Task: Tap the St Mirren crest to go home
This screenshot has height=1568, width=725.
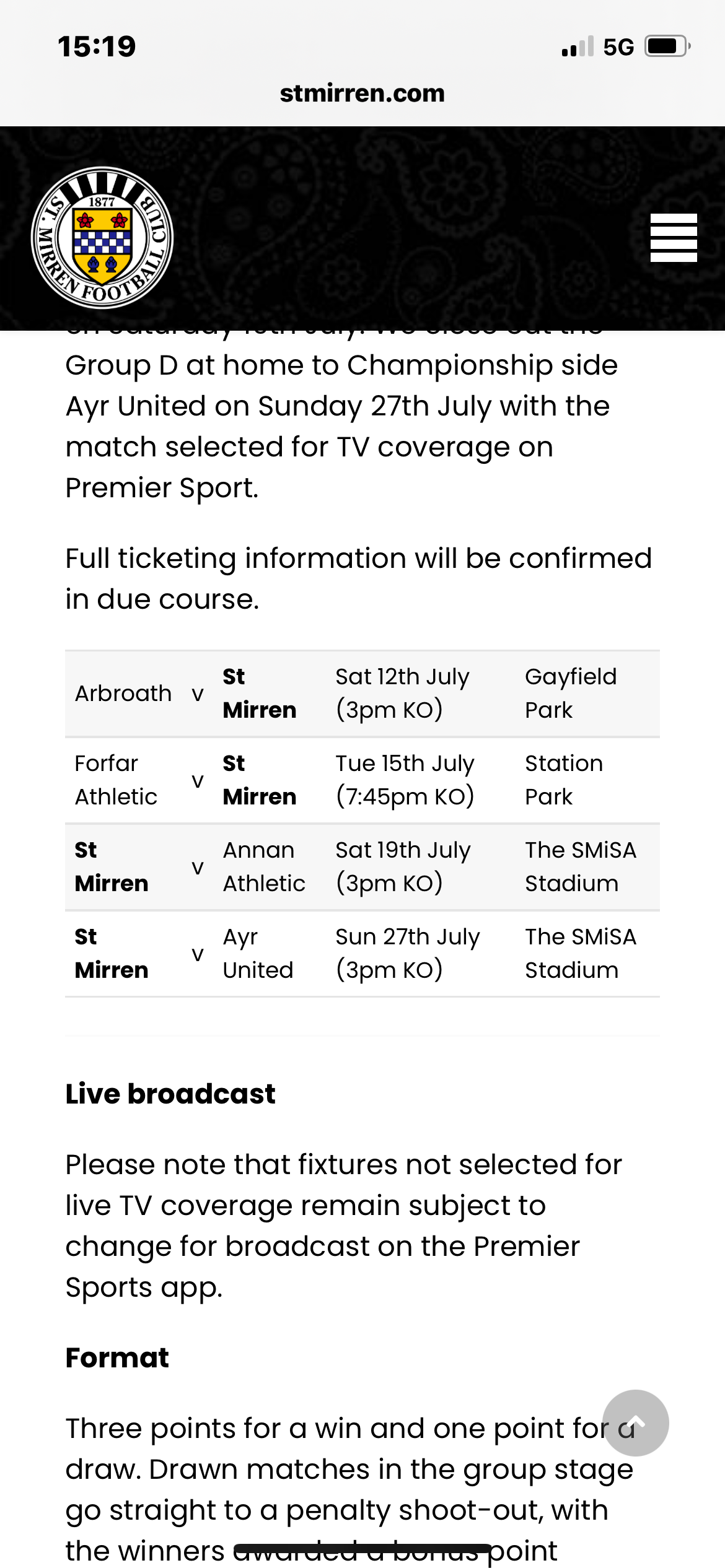Action: tap(102, 238)
